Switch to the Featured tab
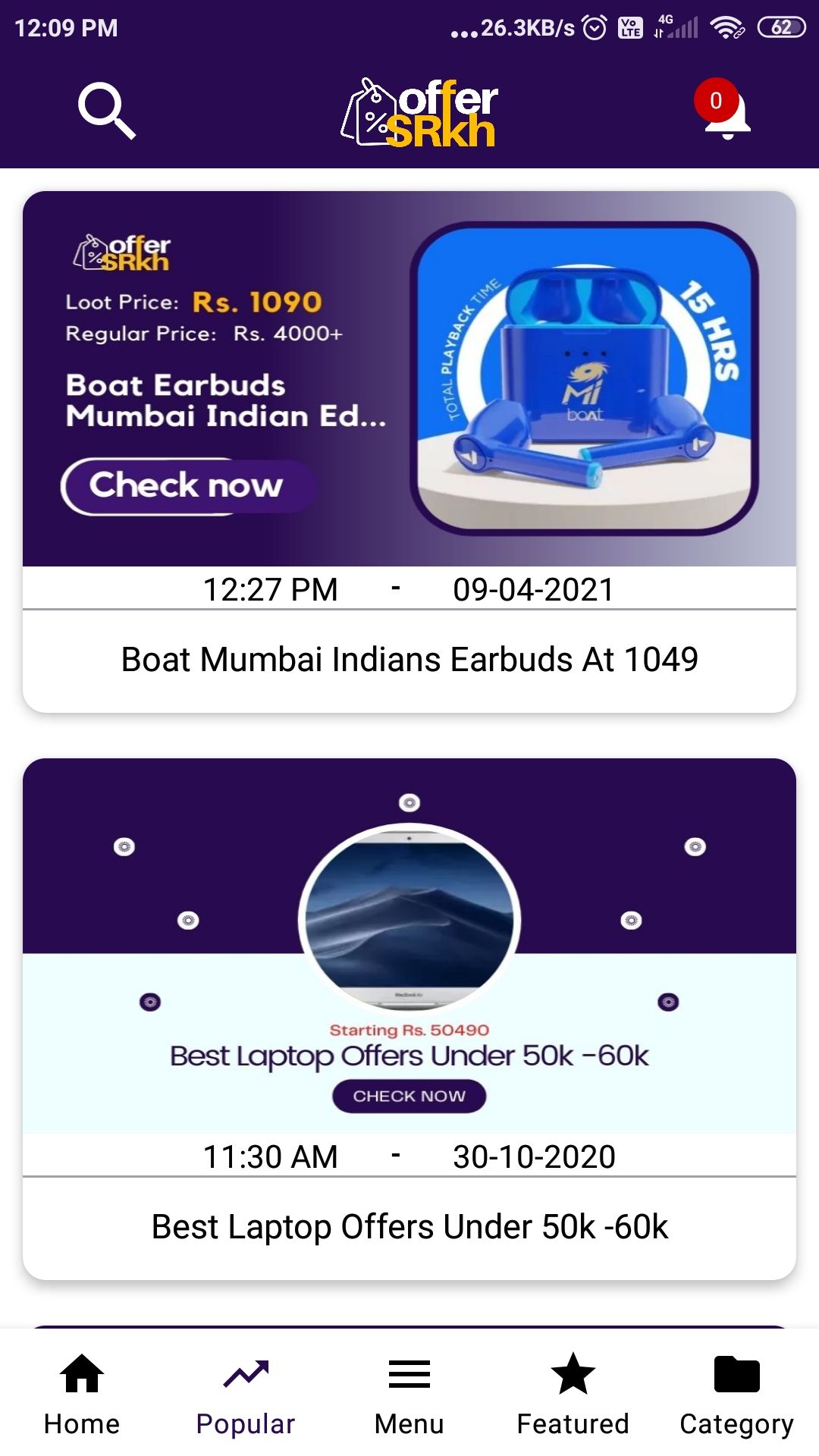The image size is (819, 1456). pyautogui.click(x=573, y=1394)
